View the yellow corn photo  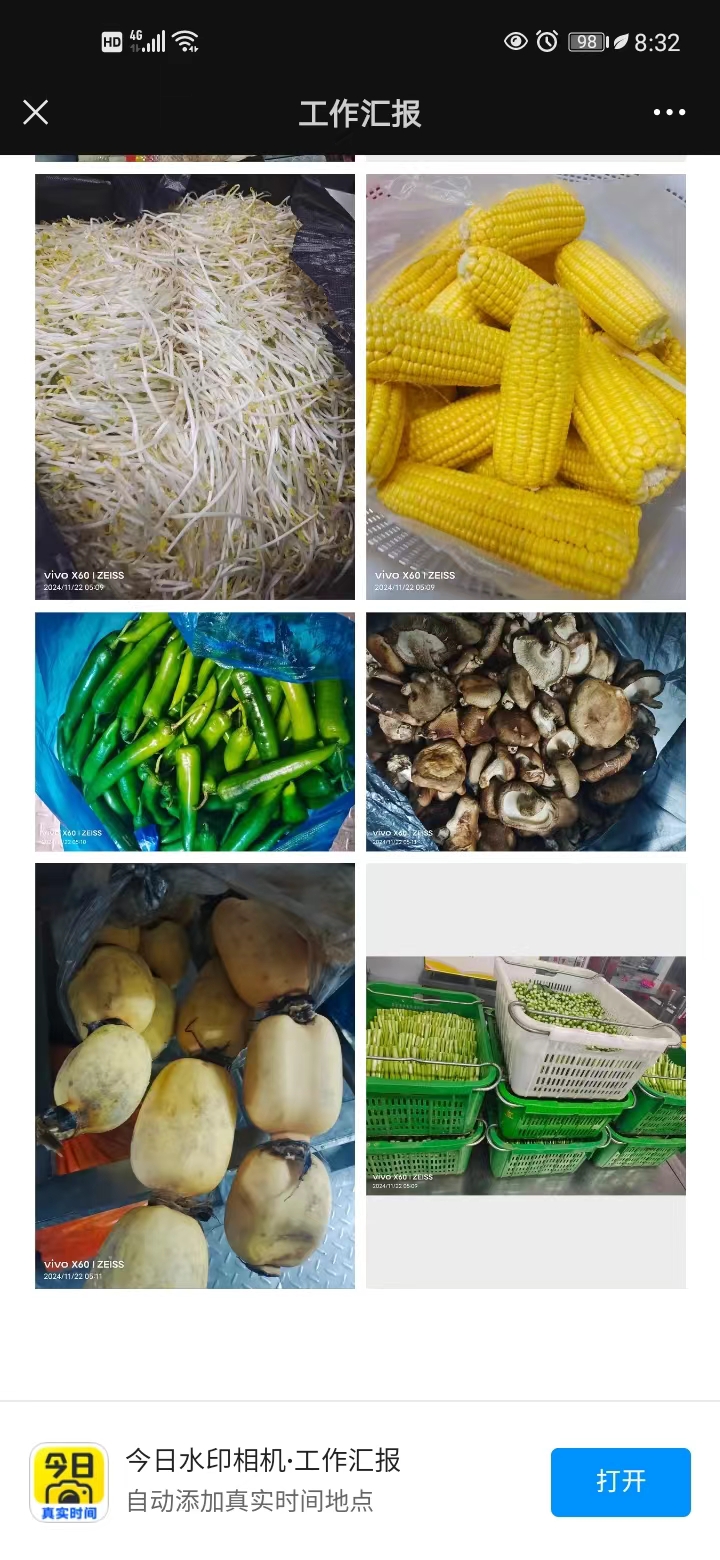click(526, 387)
